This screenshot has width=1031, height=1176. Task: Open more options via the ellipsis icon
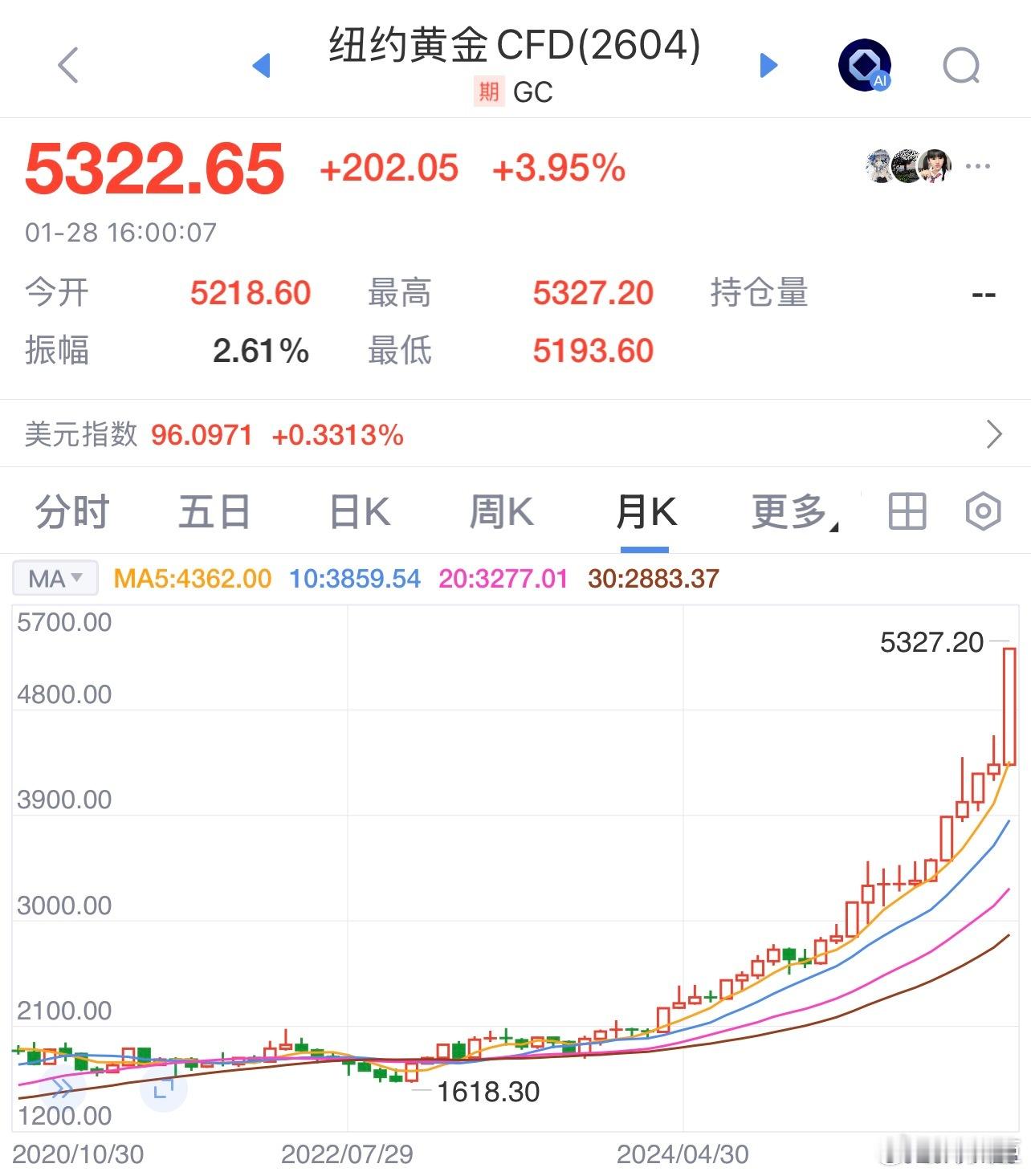976,166
